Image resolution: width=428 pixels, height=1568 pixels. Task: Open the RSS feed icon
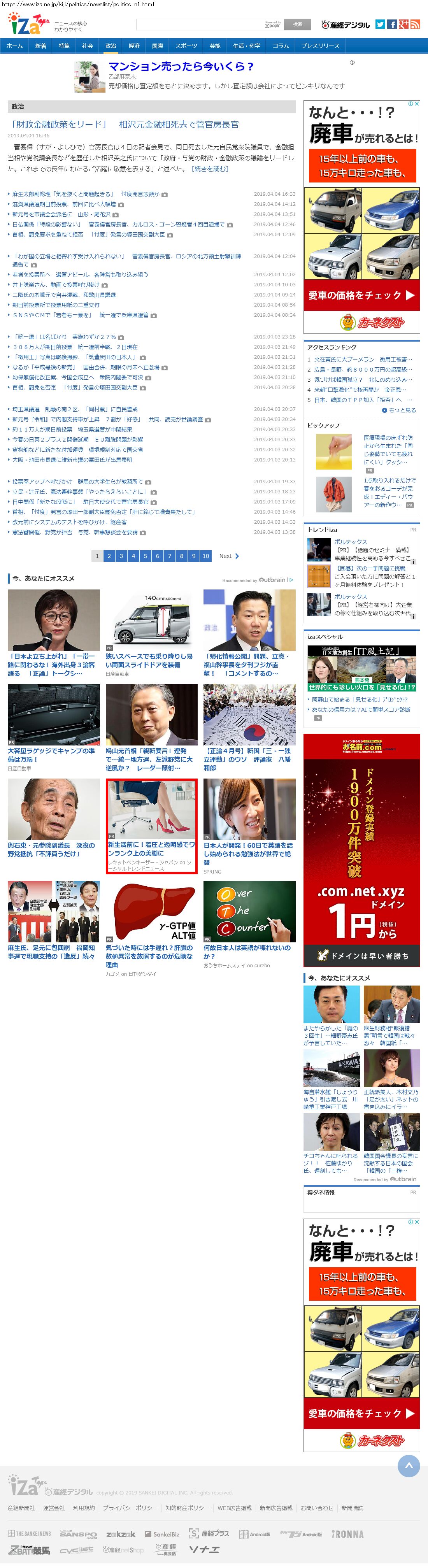415,25
